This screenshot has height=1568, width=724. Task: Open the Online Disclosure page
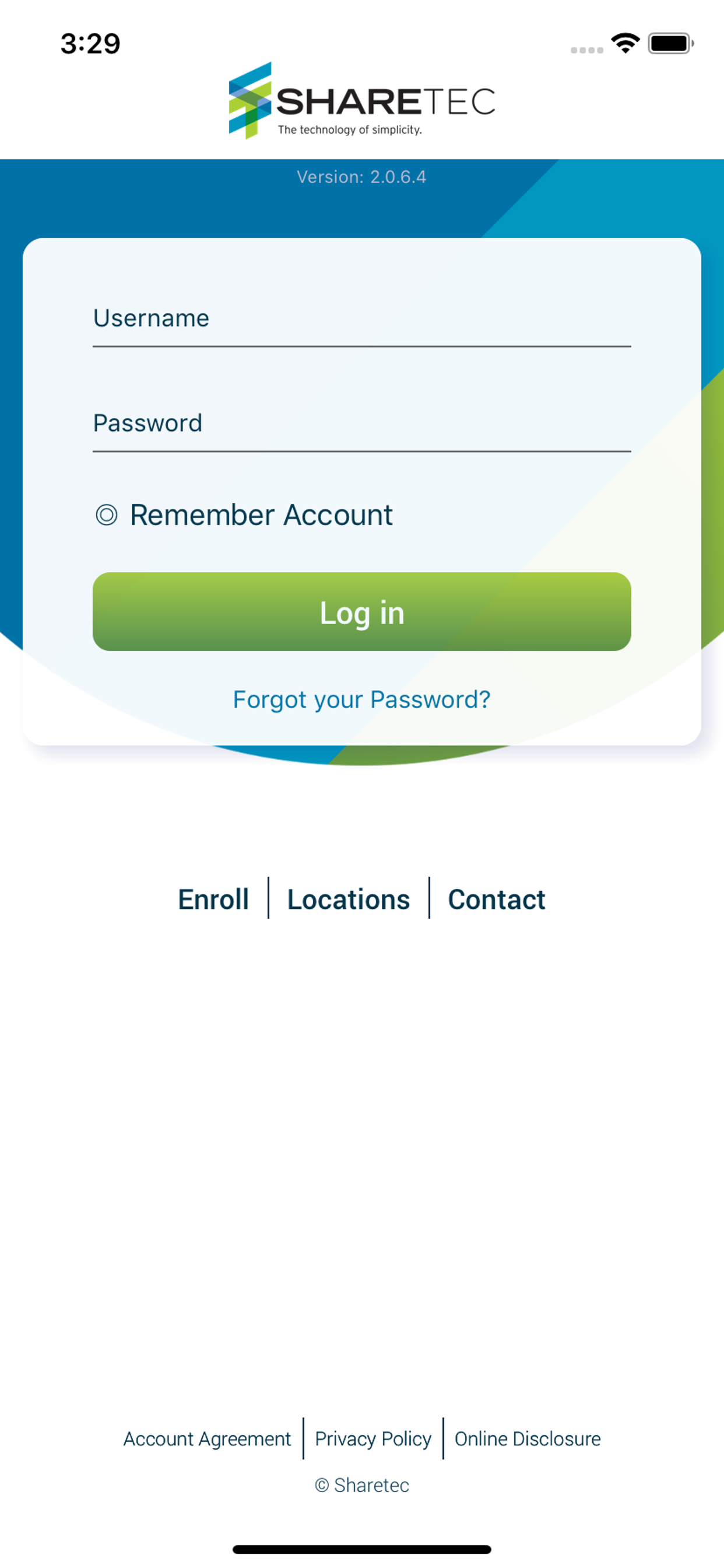[527, 1439]
